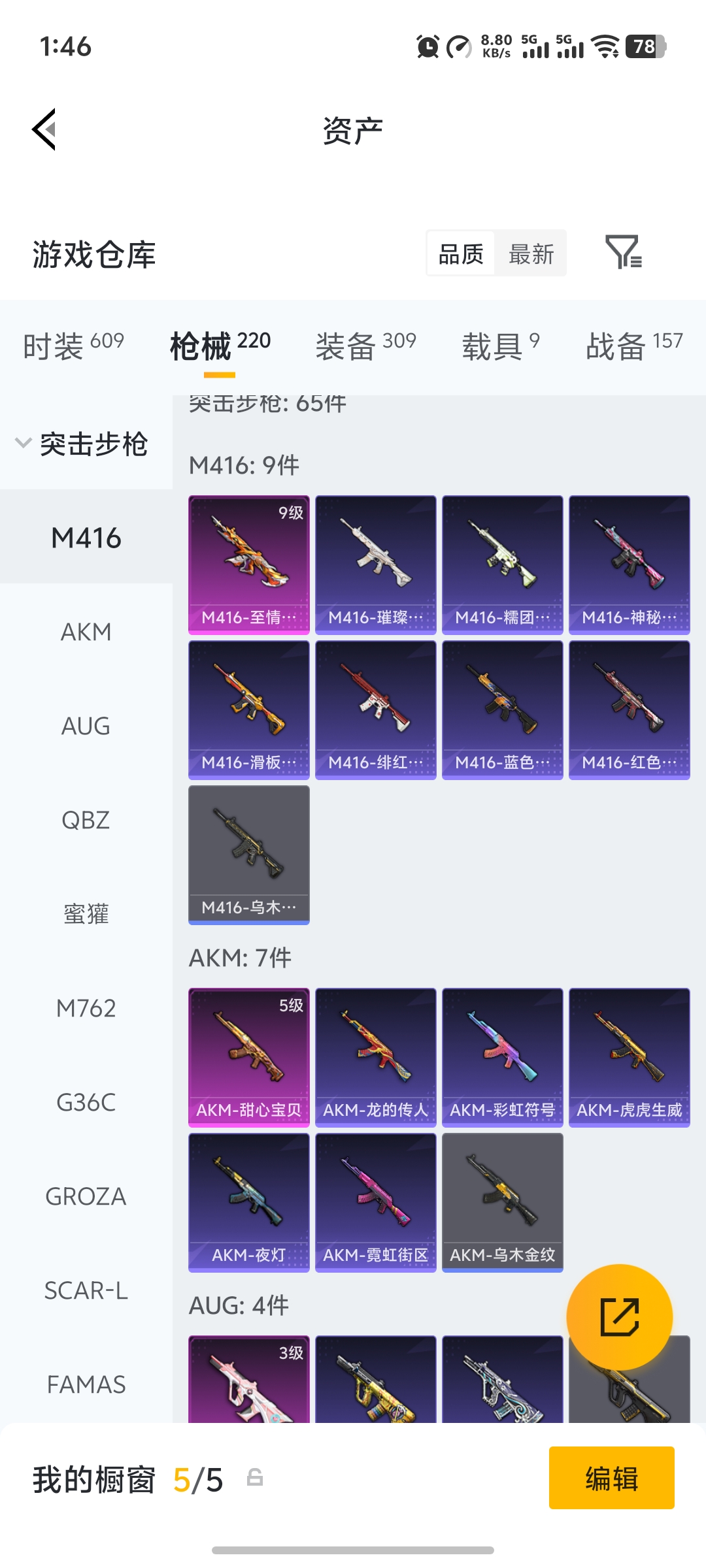Image resolution: width=706 pixels, height=1568 pixels.
Task: Tap the yellow floating share button
Action: point(619,1317)
